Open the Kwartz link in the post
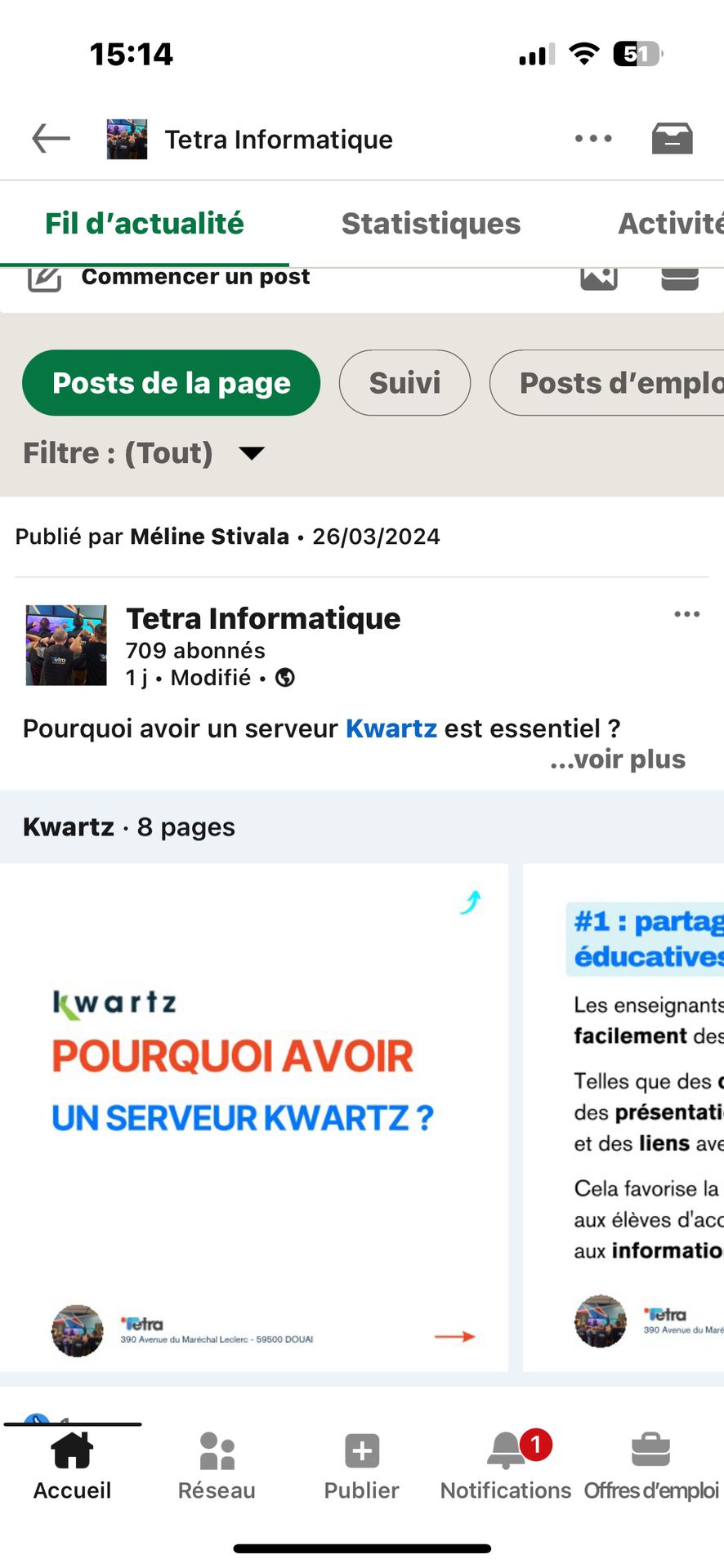The width and height of the screenshot is (724, 1568). (x=391, y=728)
